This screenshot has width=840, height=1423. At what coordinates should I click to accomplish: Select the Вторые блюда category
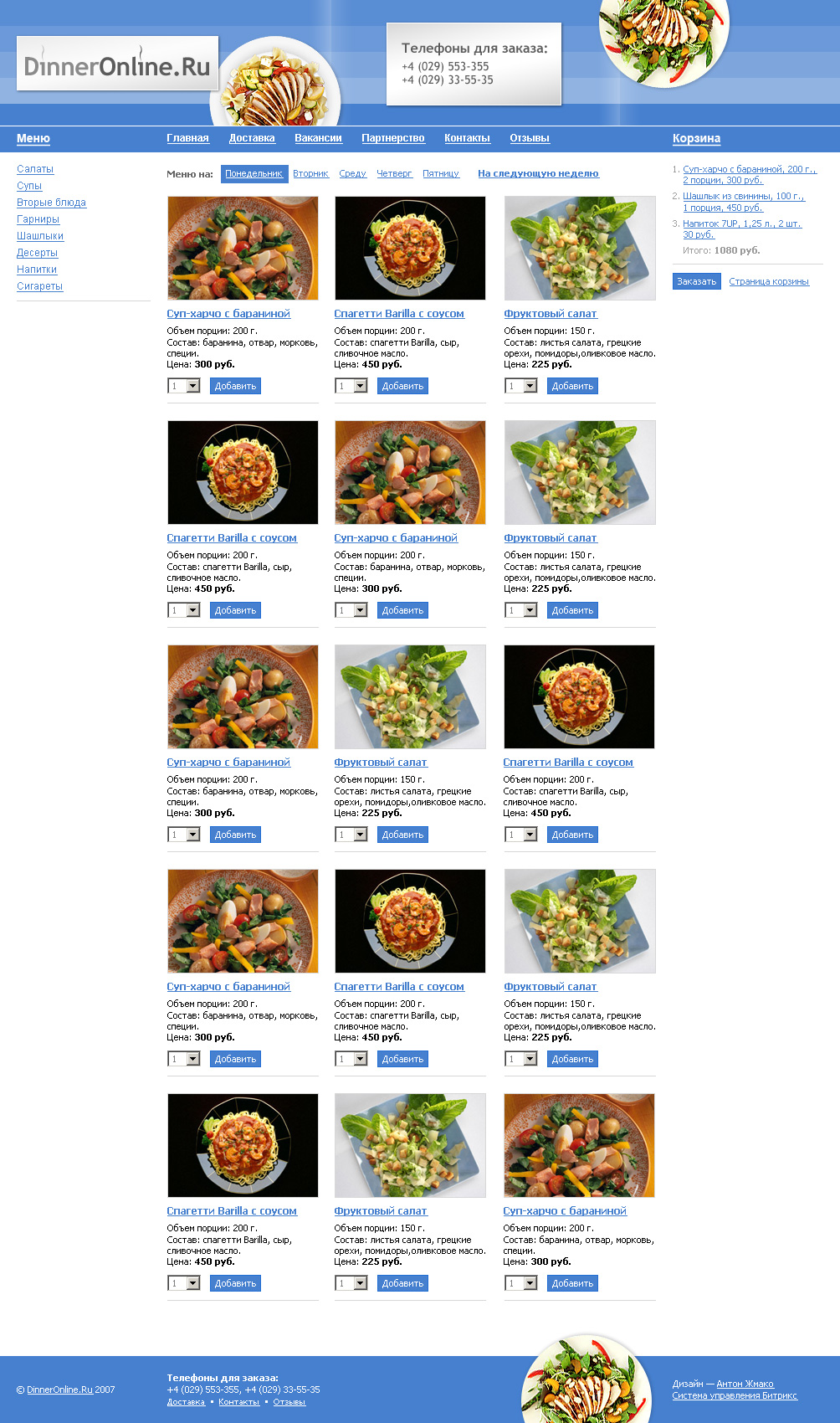pyautogui.click(x=51, y=203)
